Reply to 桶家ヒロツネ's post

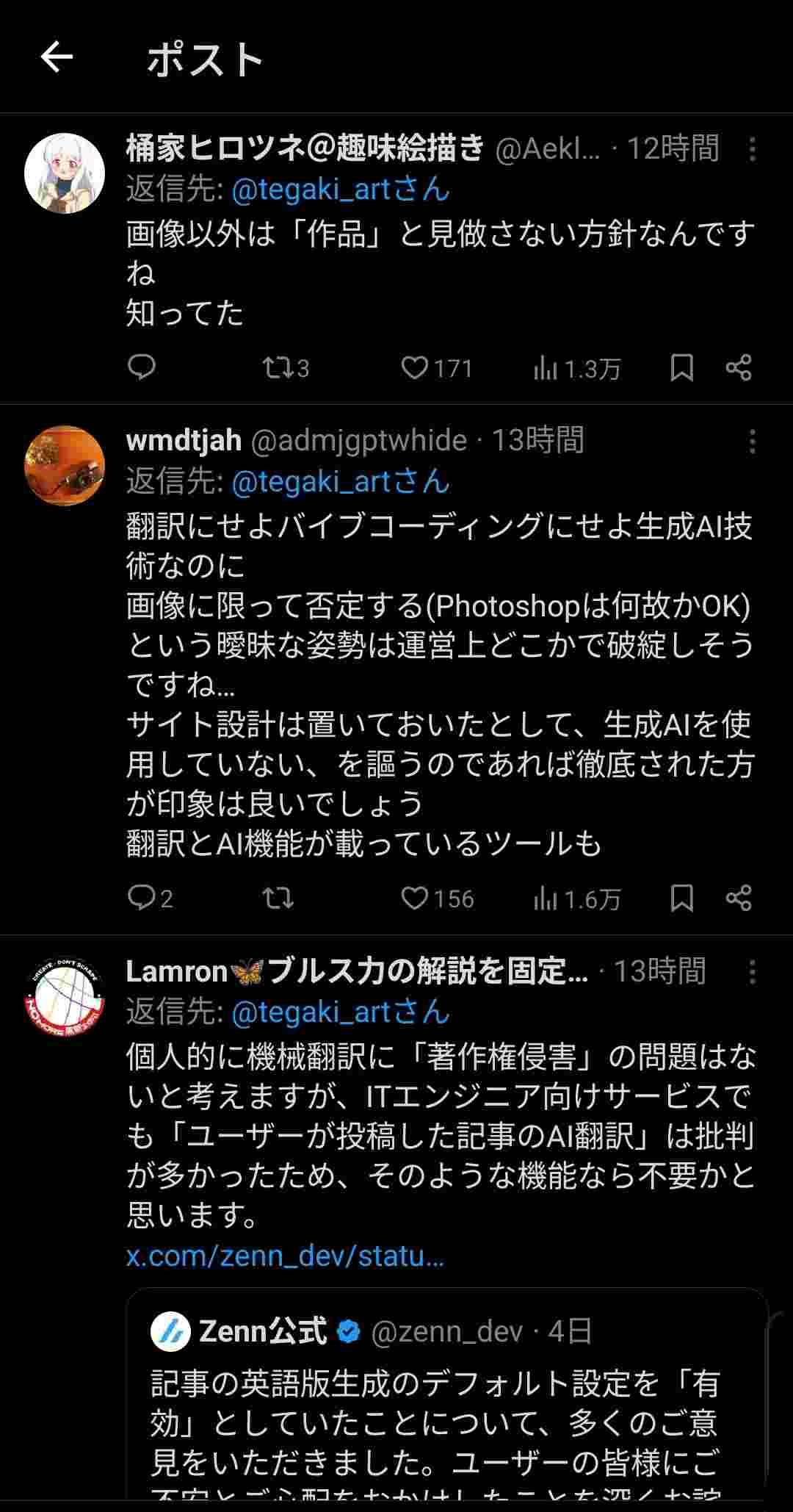coord(141,367)
